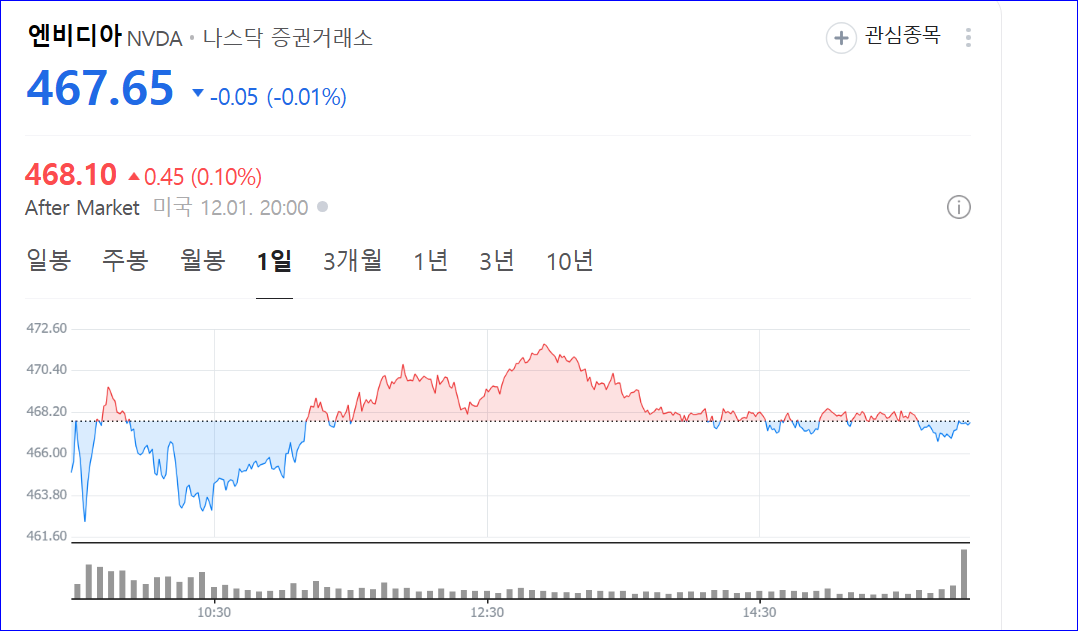1078x631 pixels.
Task: Switch to the 월봉 chart tab
Action: coord(203,262)
